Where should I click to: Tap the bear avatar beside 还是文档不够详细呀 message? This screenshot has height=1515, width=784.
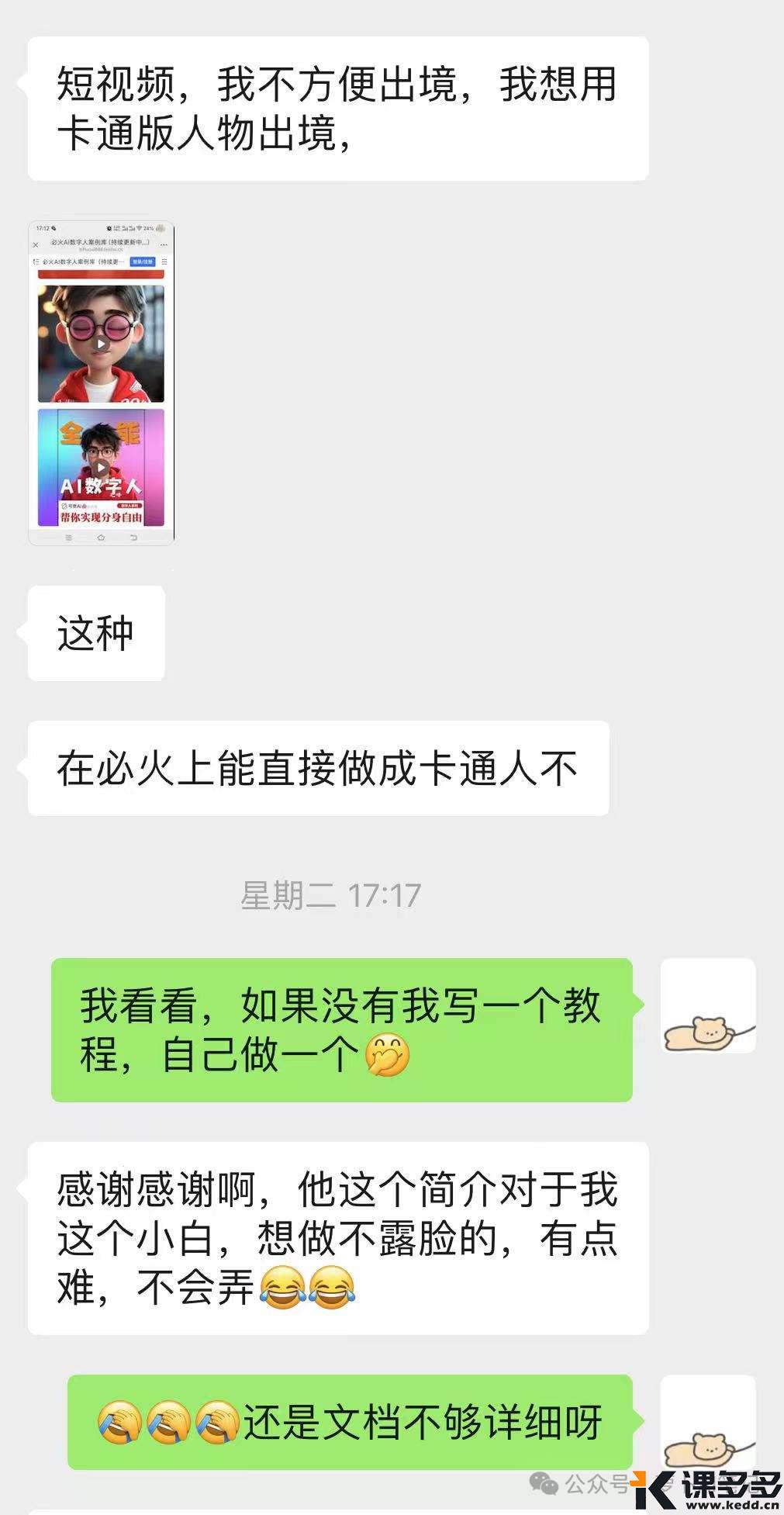click(x=707, y=1421)
